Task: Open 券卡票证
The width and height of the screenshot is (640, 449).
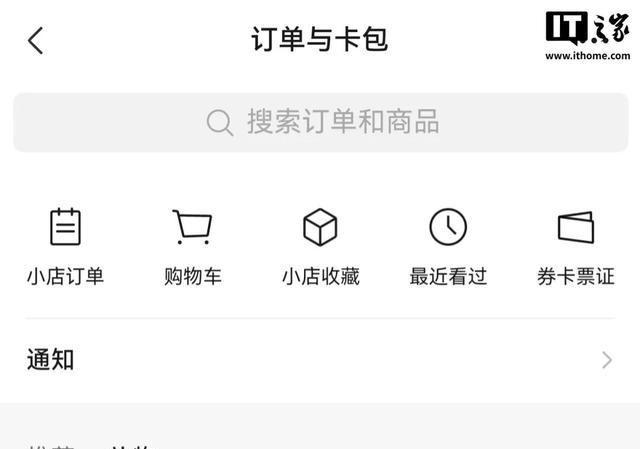Action: click(575, 246)
